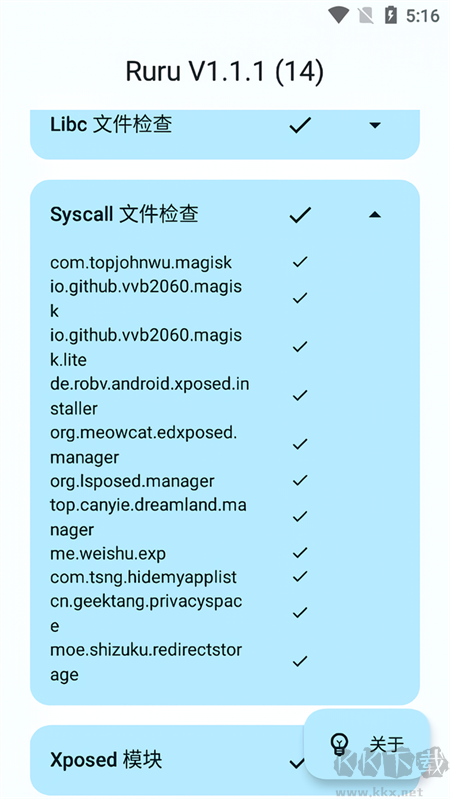Expand the Libc 文件检查 section arrow
This screenshot has width=450, height=799.
375,125
